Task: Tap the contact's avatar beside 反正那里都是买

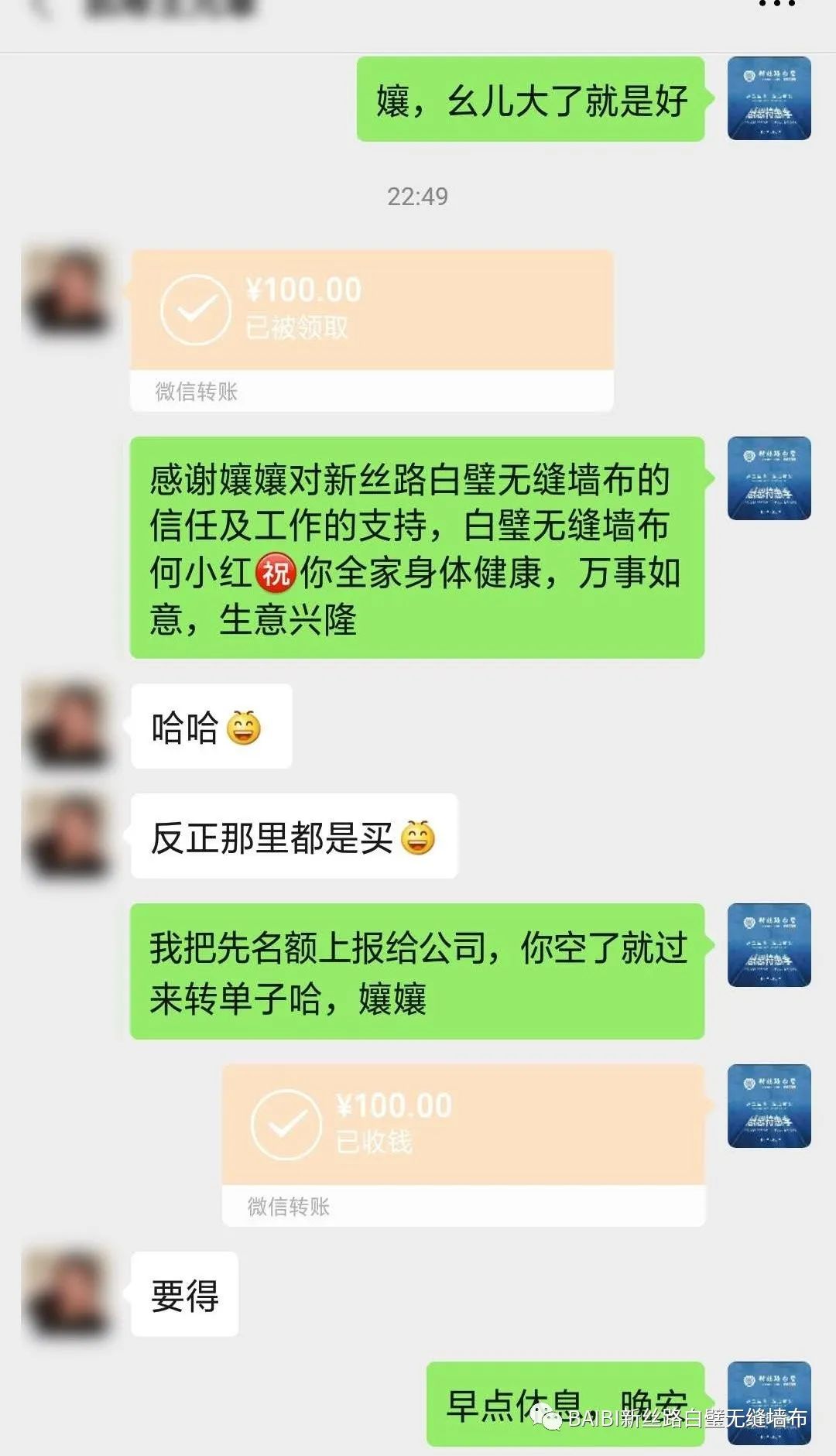Action: click(x=67, y=836)
